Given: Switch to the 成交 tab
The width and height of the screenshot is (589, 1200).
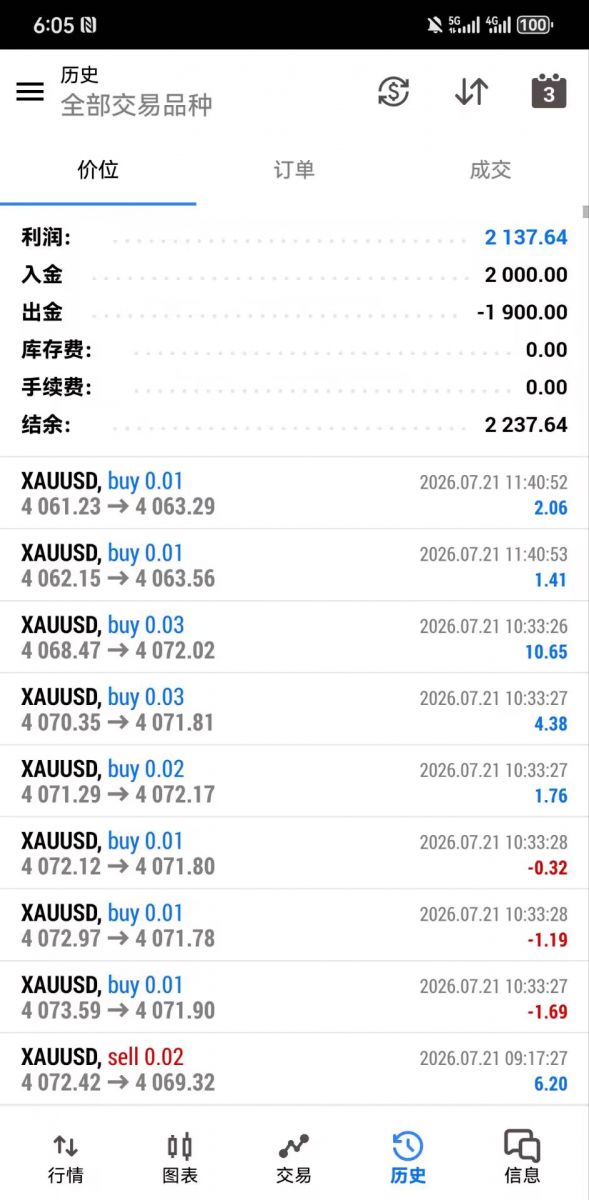Looking at the screenshot, I should 490,170.
